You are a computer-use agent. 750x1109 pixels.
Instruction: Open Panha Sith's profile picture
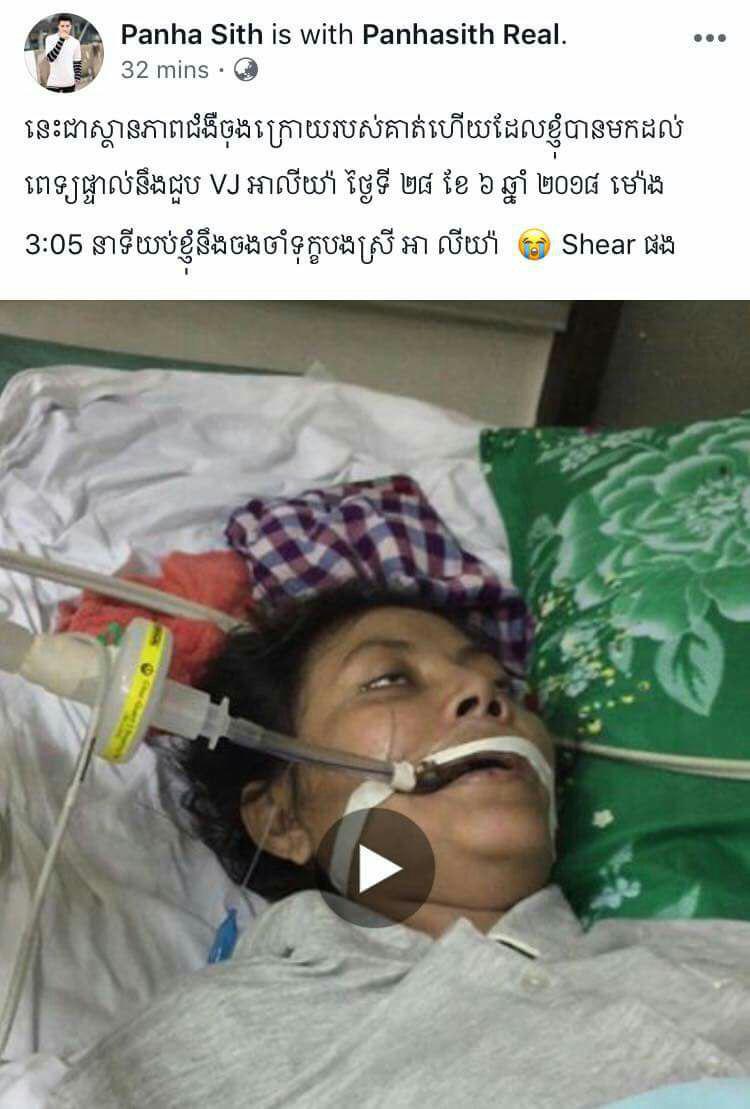(64, 52)
